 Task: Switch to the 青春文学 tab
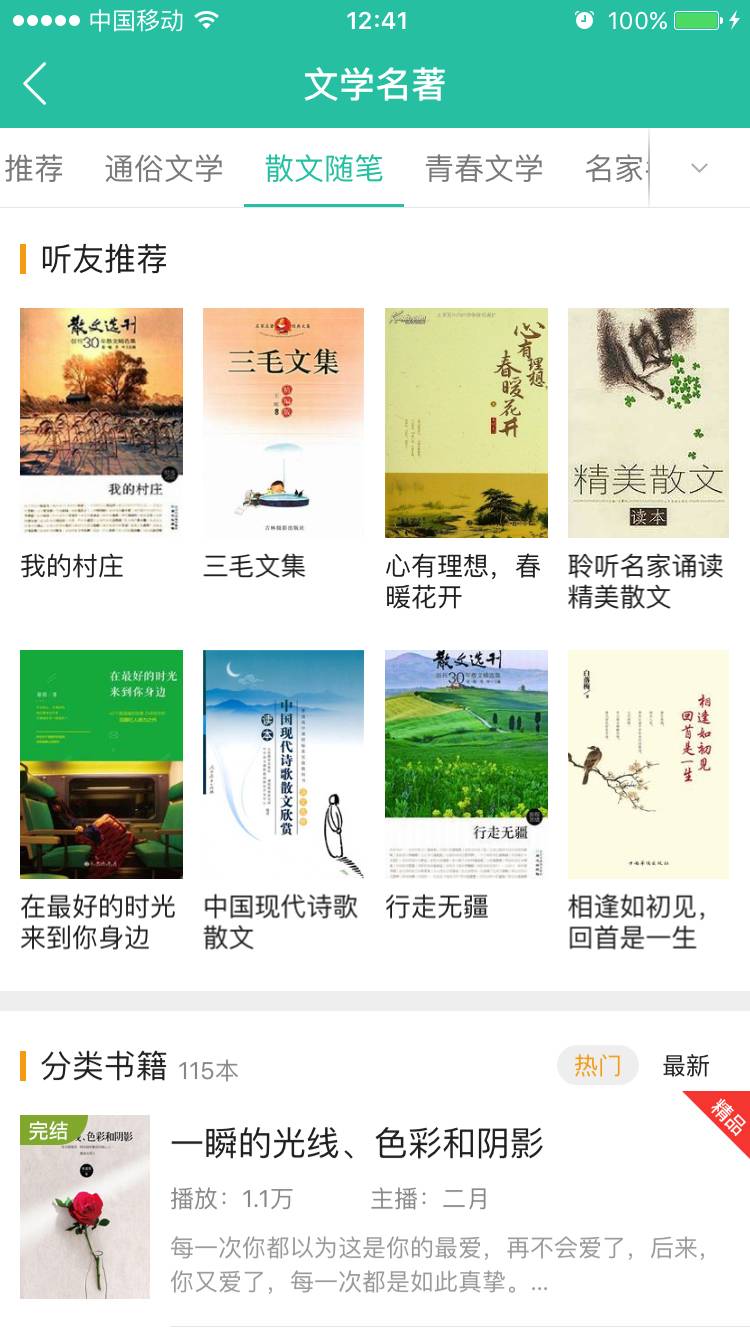click(484, 168)
